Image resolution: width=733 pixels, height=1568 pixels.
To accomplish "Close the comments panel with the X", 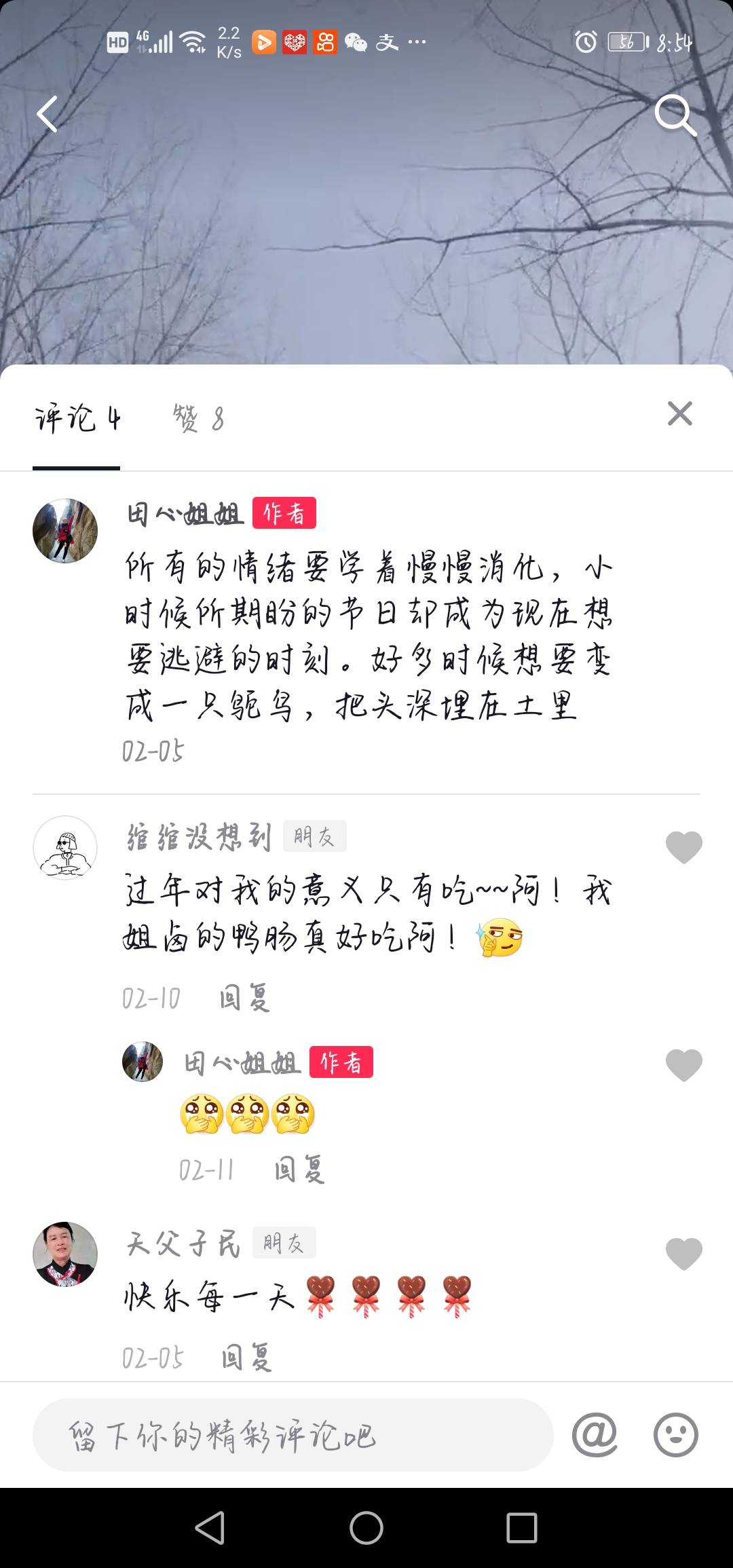I will [681, 415].
